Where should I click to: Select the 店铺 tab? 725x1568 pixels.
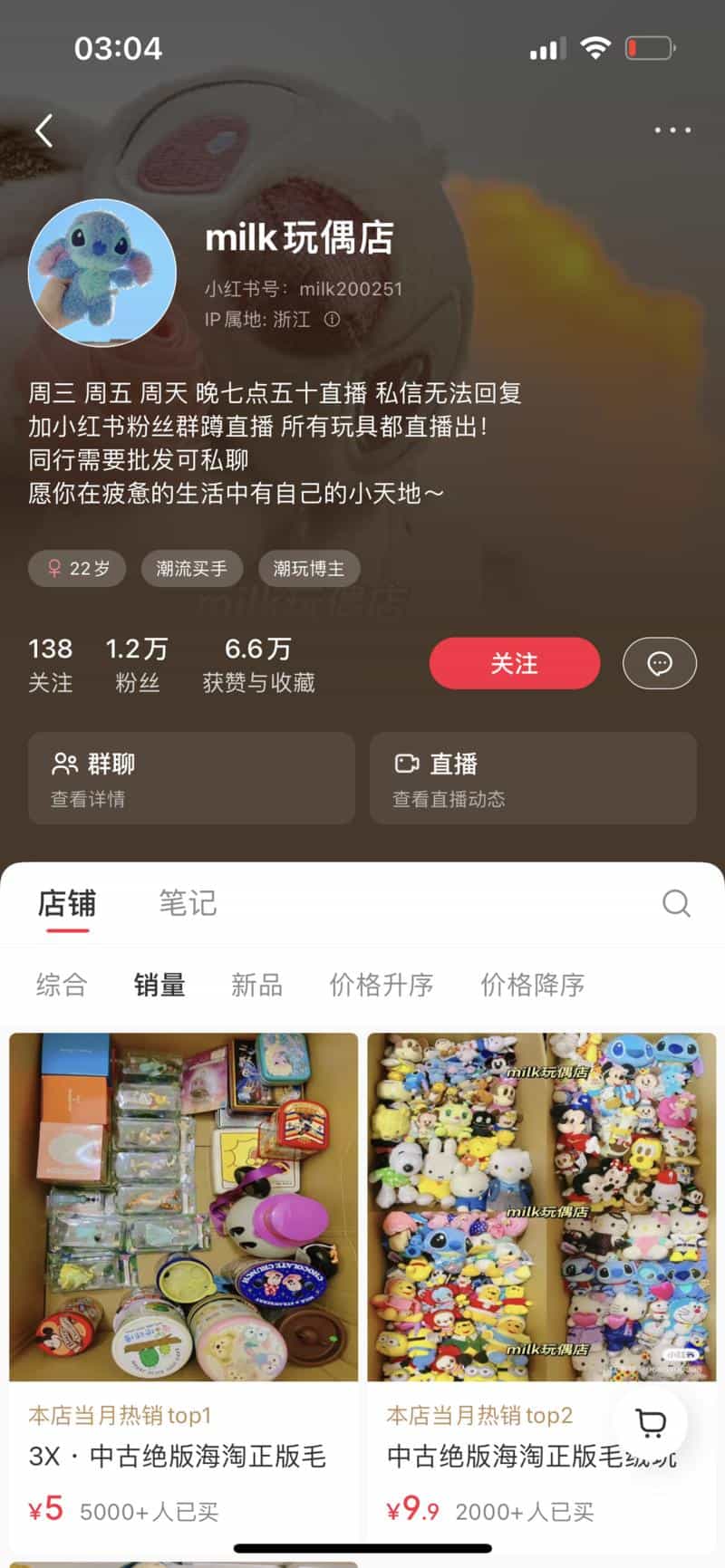coord(66,903)
